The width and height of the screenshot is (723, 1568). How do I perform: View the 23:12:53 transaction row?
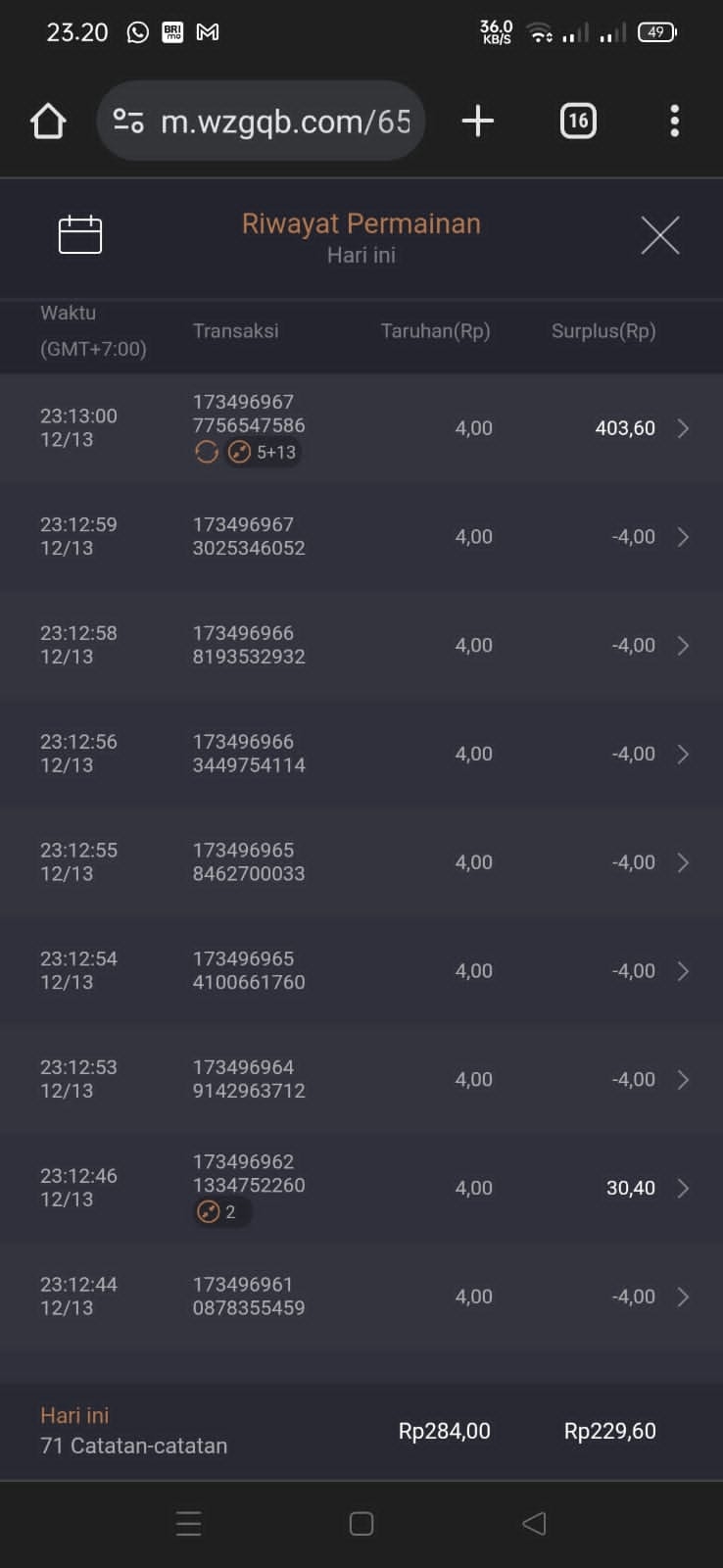pyautogui.click(x=361, y=1079)
